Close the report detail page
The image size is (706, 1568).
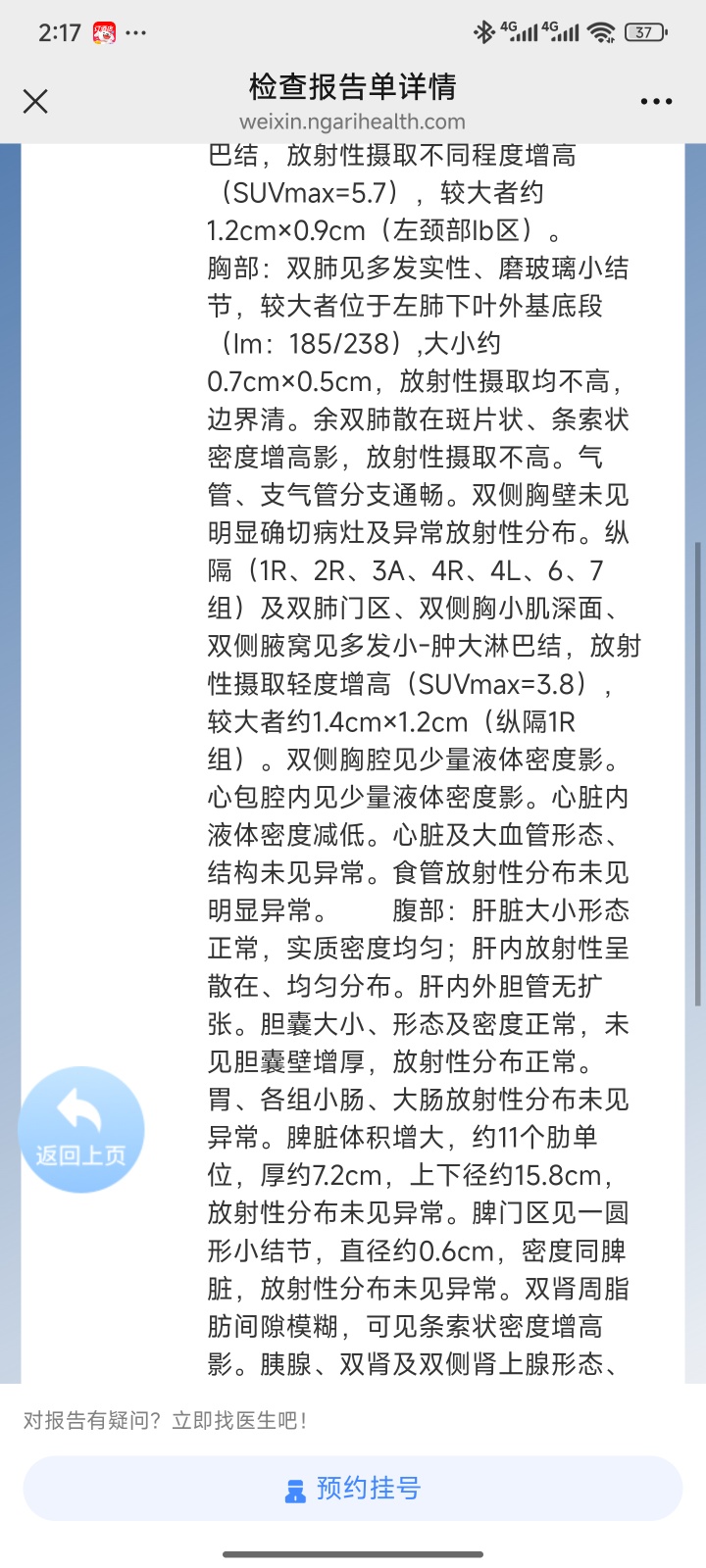tap(35, 101)
